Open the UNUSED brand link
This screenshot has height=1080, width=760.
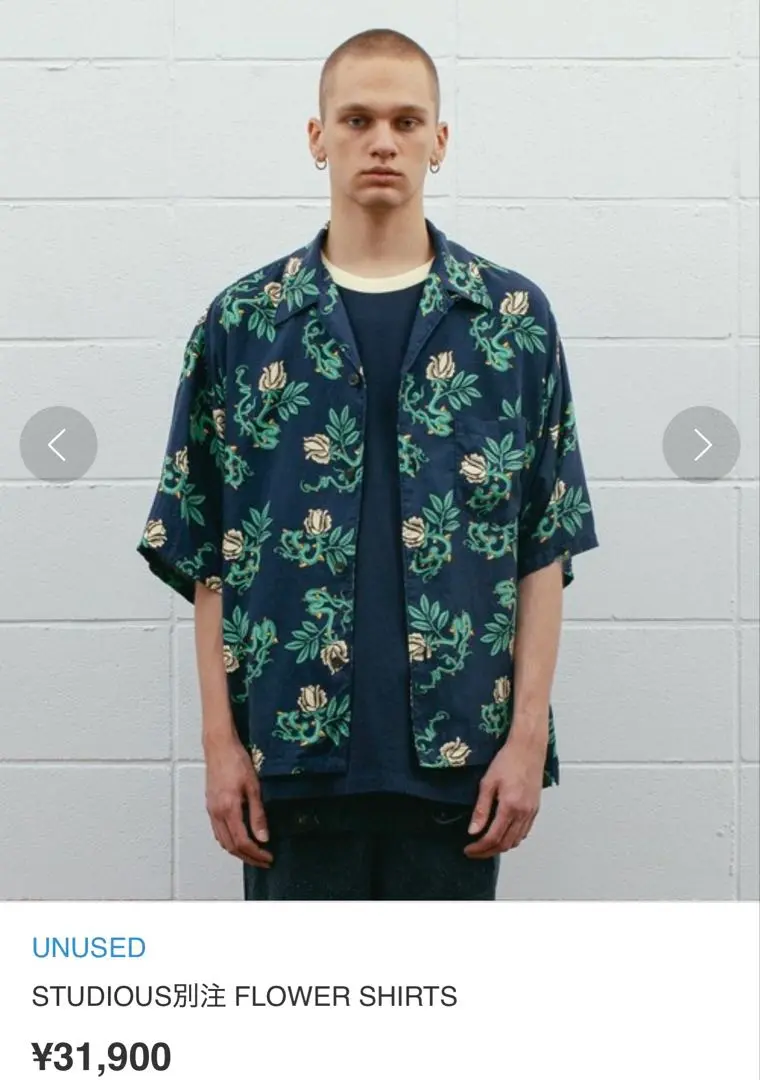pyautogui.click(x=89, y=948)
